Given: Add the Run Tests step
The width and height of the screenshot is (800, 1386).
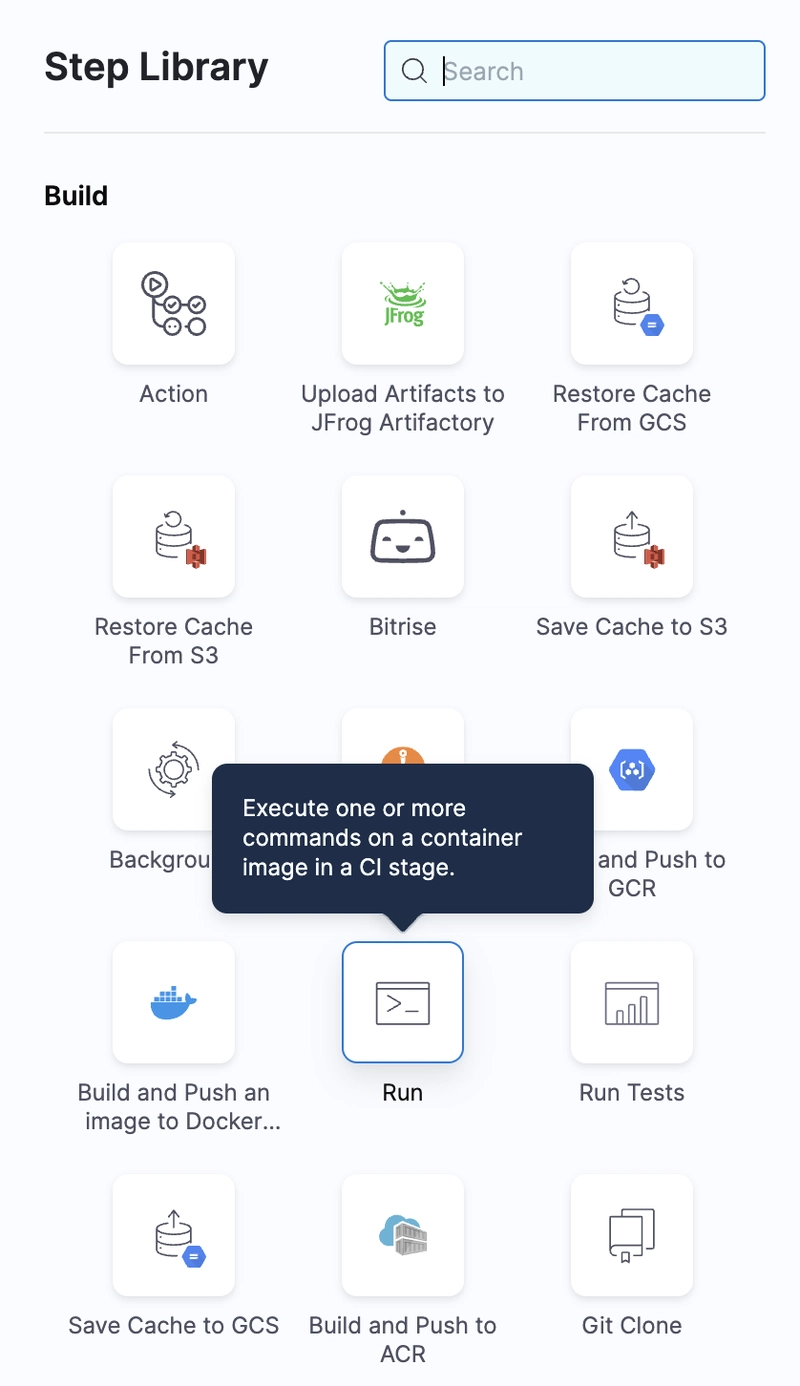Looking at the screenshot, I should click(x=632, y=1002).
